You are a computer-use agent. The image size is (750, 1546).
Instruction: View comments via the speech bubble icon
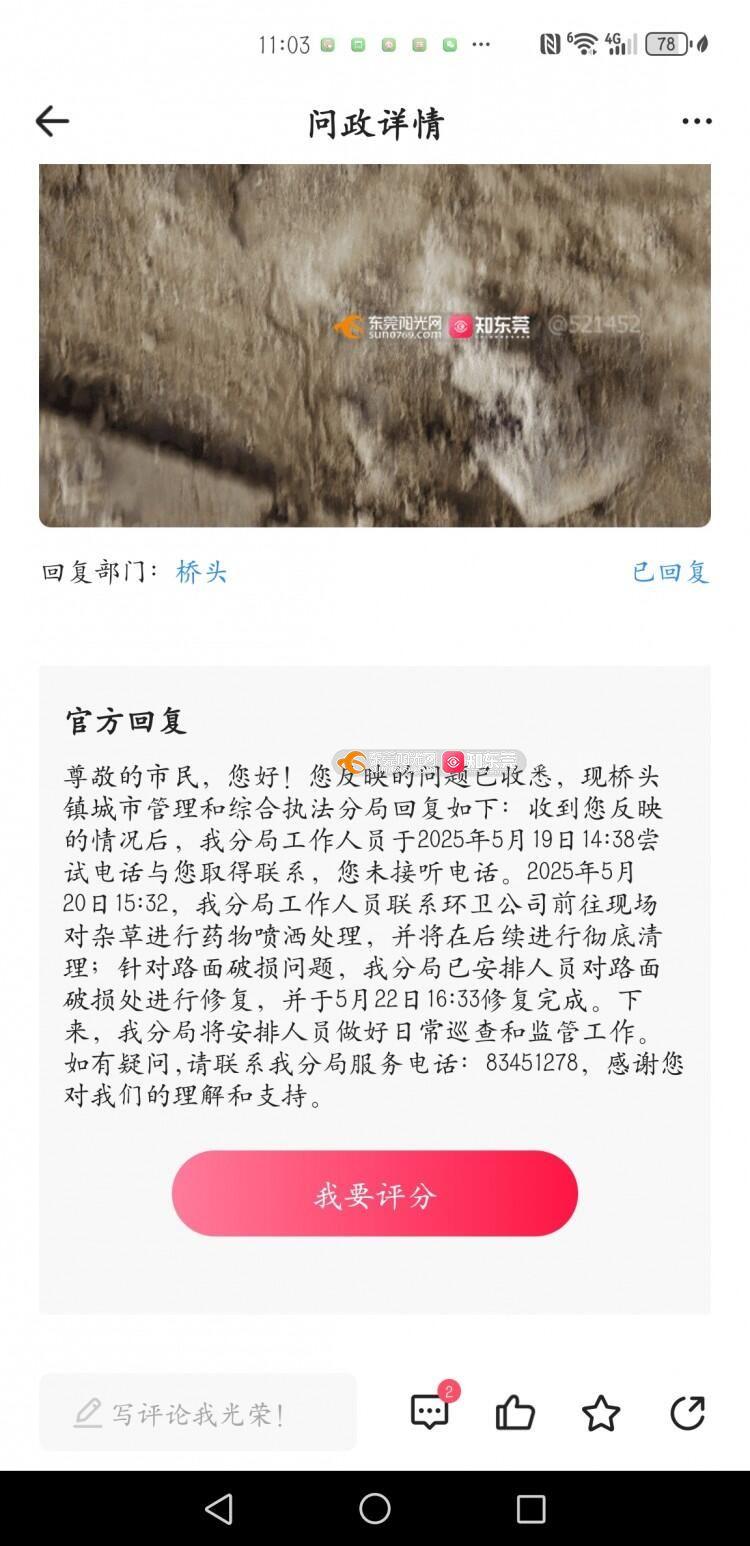[x=430, y=1412]
